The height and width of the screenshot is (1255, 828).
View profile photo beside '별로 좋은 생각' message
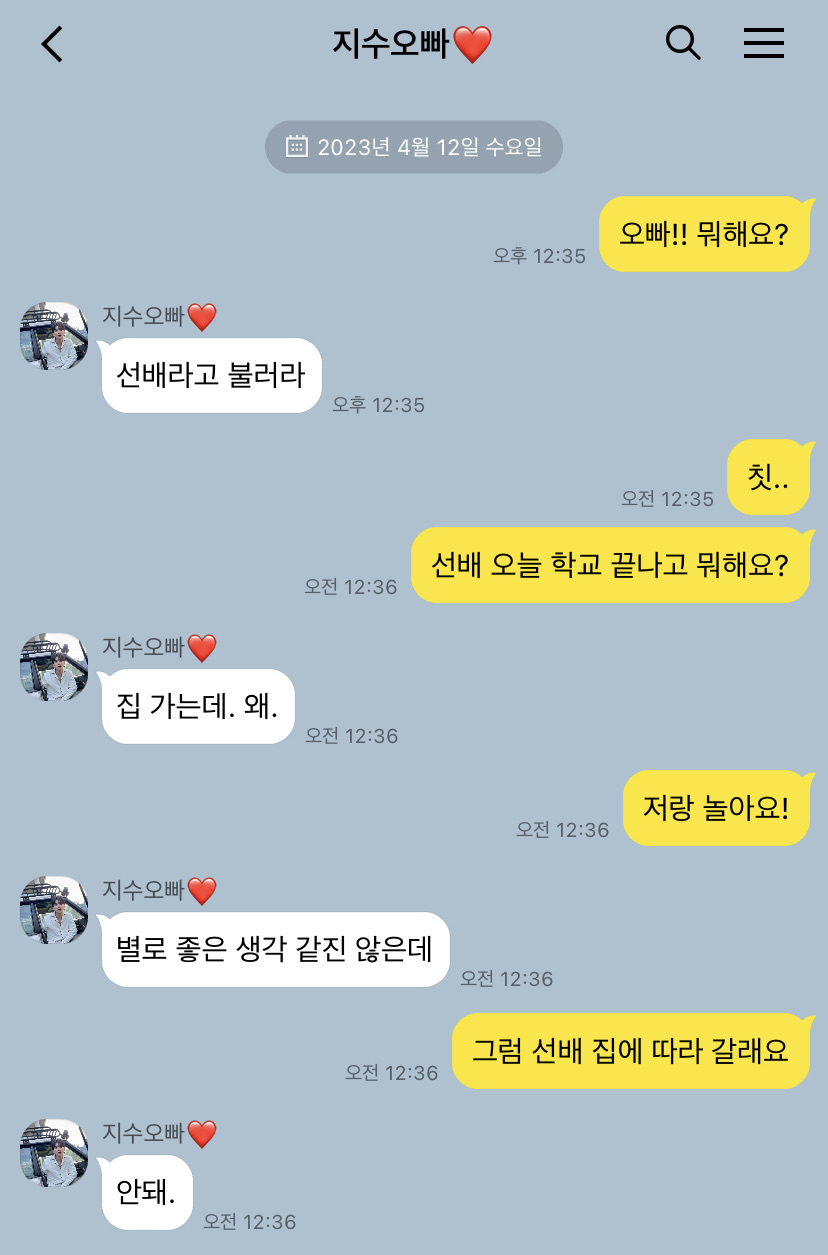(54, 909)
